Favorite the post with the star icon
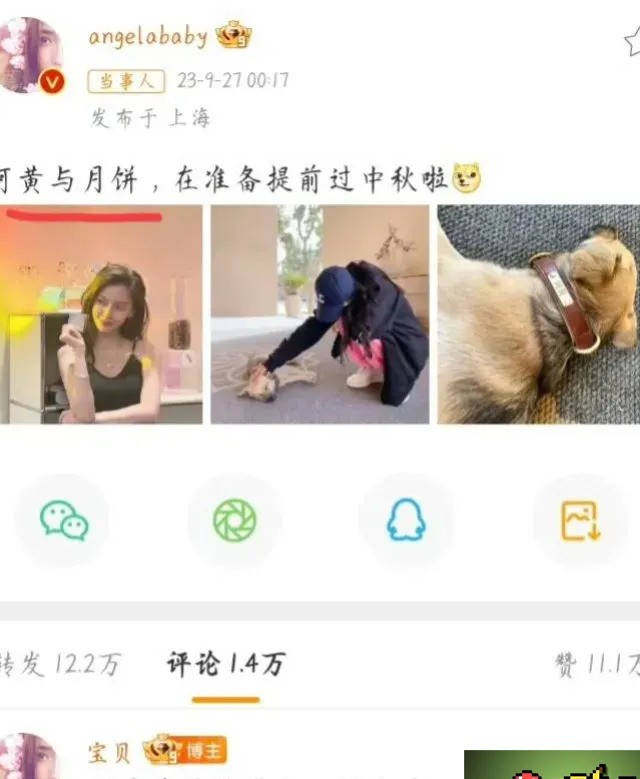Screen dimensions: 640x779 [632, 40]
